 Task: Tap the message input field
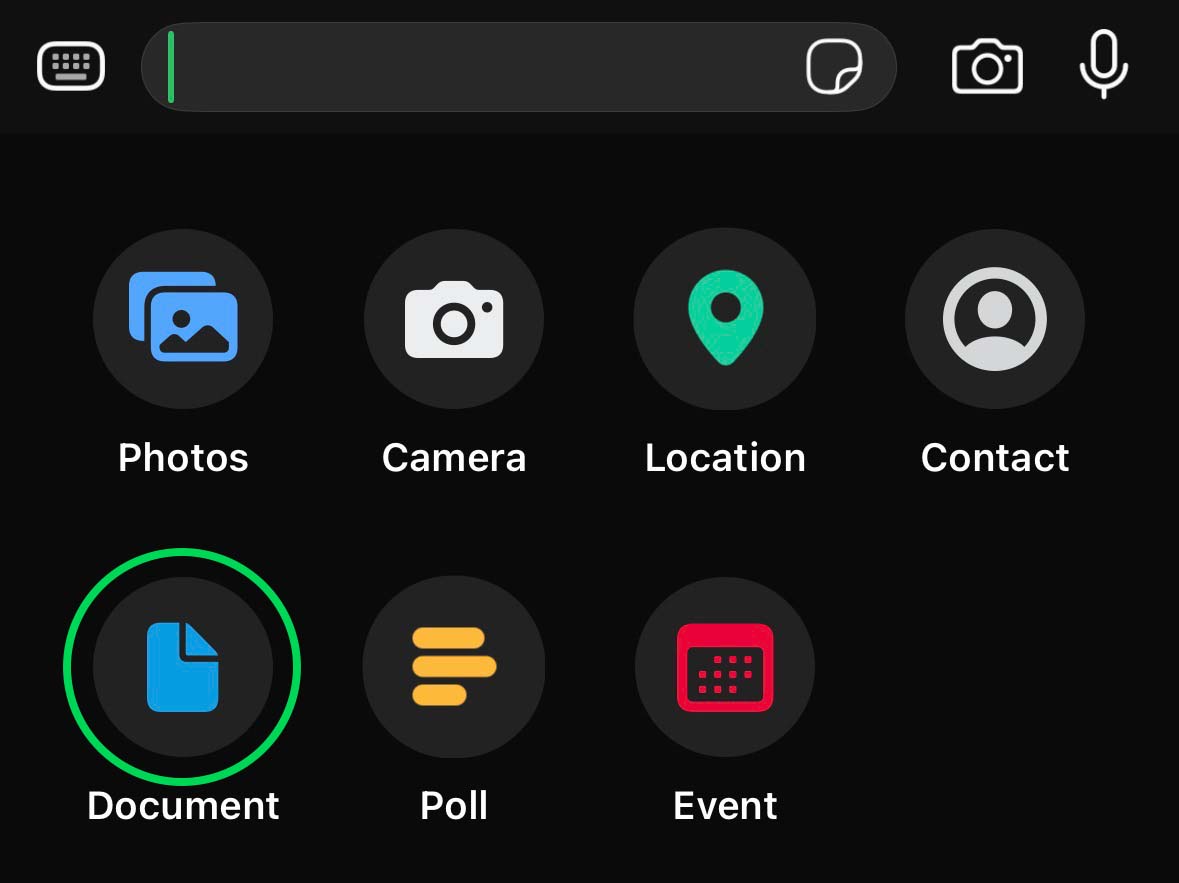(480, 67)
